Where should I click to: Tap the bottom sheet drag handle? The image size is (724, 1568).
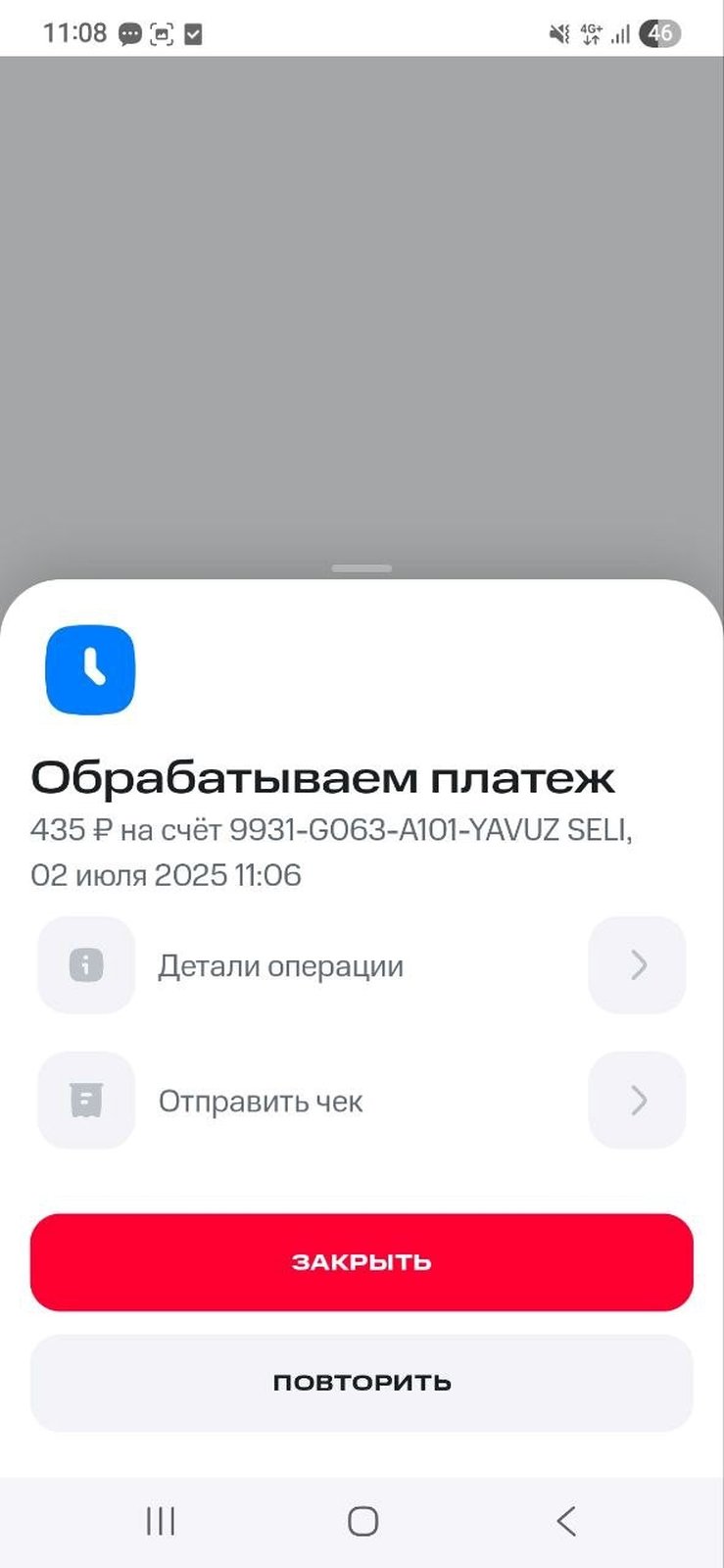(x=362, y=568)
